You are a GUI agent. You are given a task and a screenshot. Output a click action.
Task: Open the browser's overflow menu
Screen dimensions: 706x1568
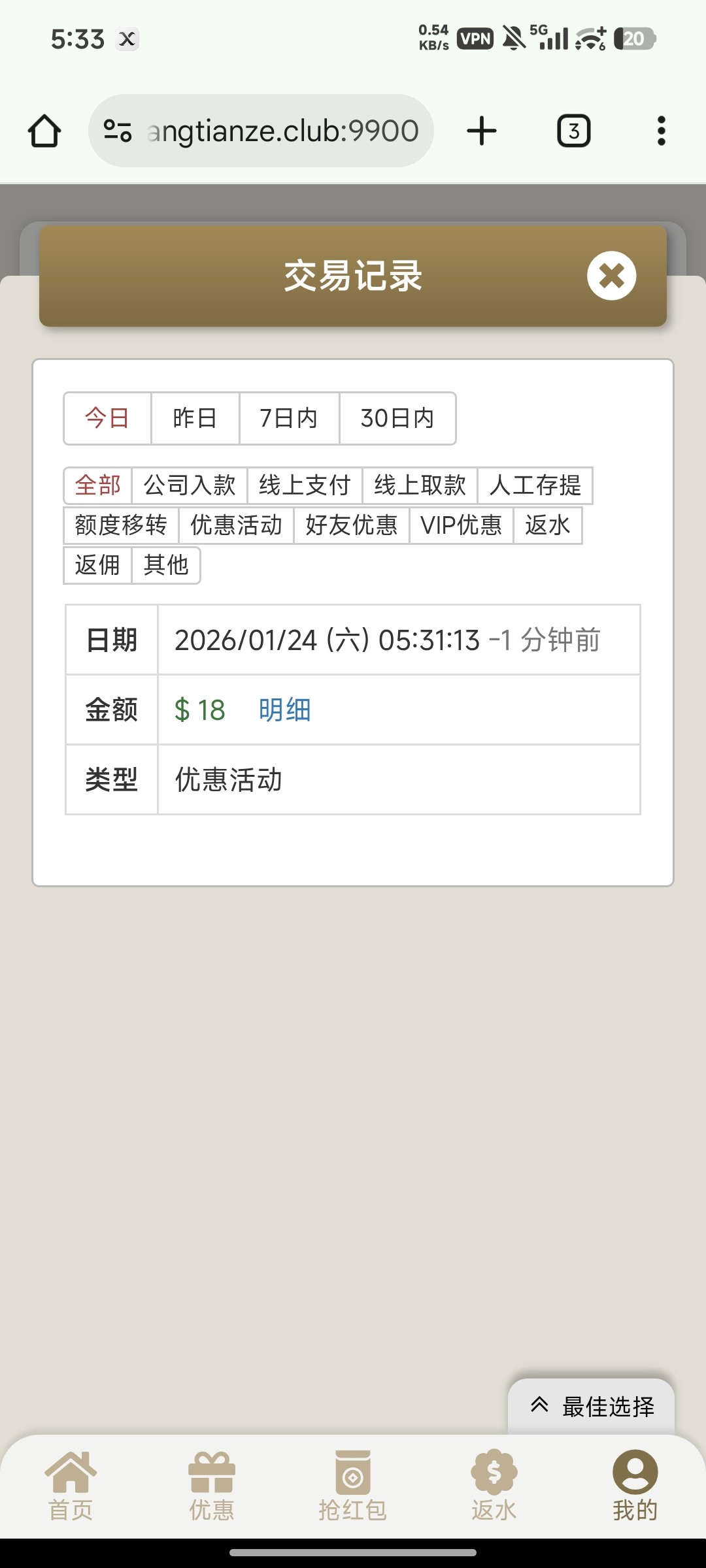click(x=661, y=131)
